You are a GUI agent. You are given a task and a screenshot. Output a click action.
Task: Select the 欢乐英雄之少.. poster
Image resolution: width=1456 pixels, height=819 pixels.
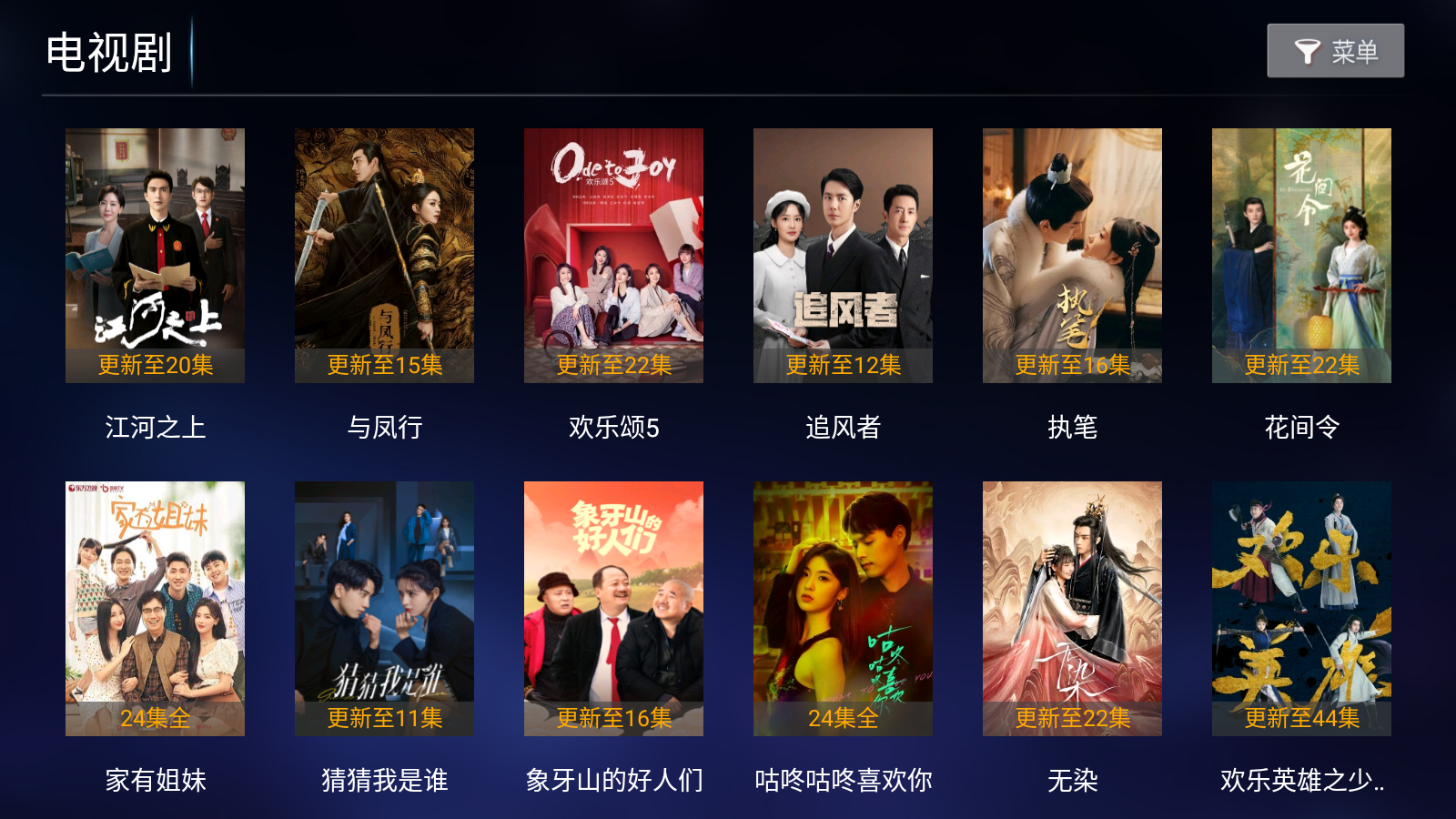click(x=1301, y=608)
